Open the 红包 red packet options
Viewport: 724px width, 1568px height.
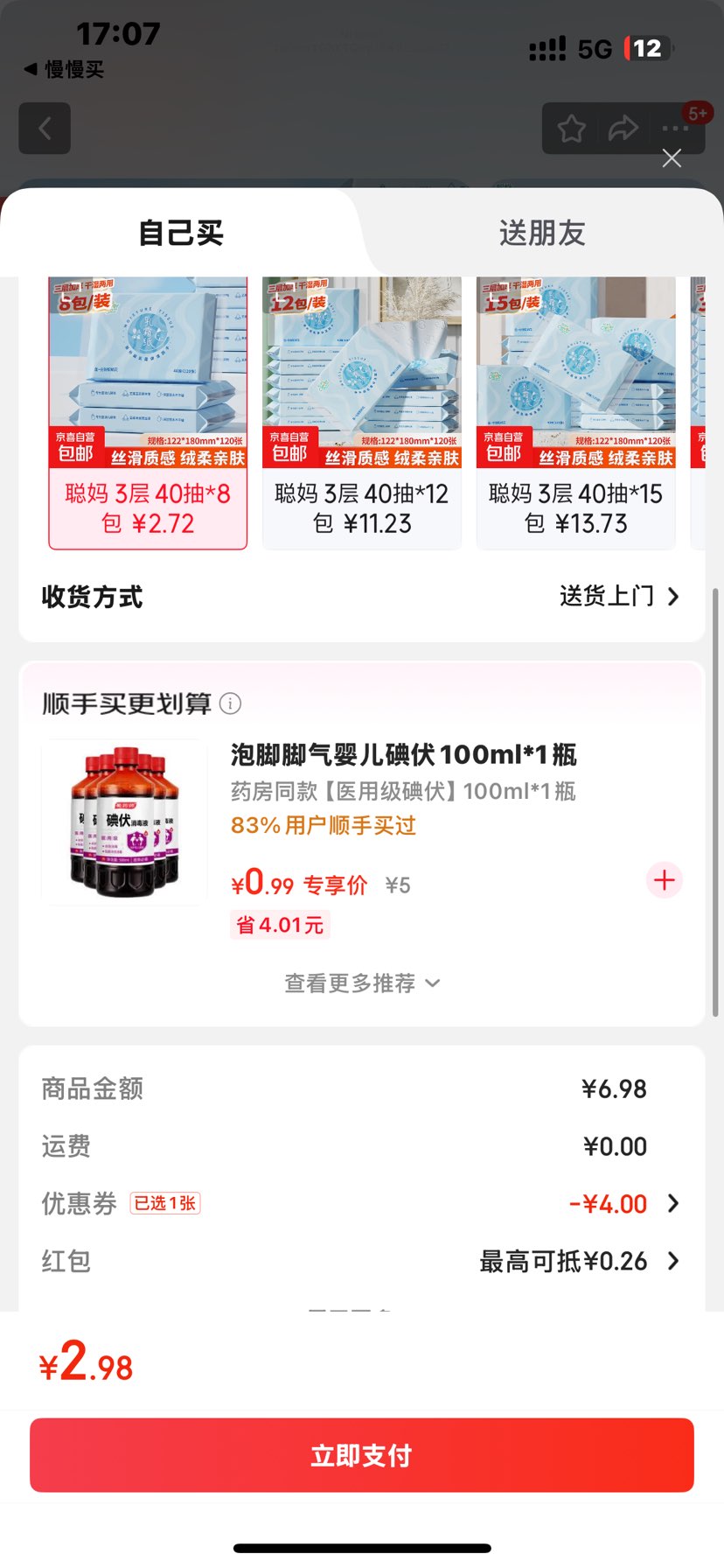coord(578,1262)
